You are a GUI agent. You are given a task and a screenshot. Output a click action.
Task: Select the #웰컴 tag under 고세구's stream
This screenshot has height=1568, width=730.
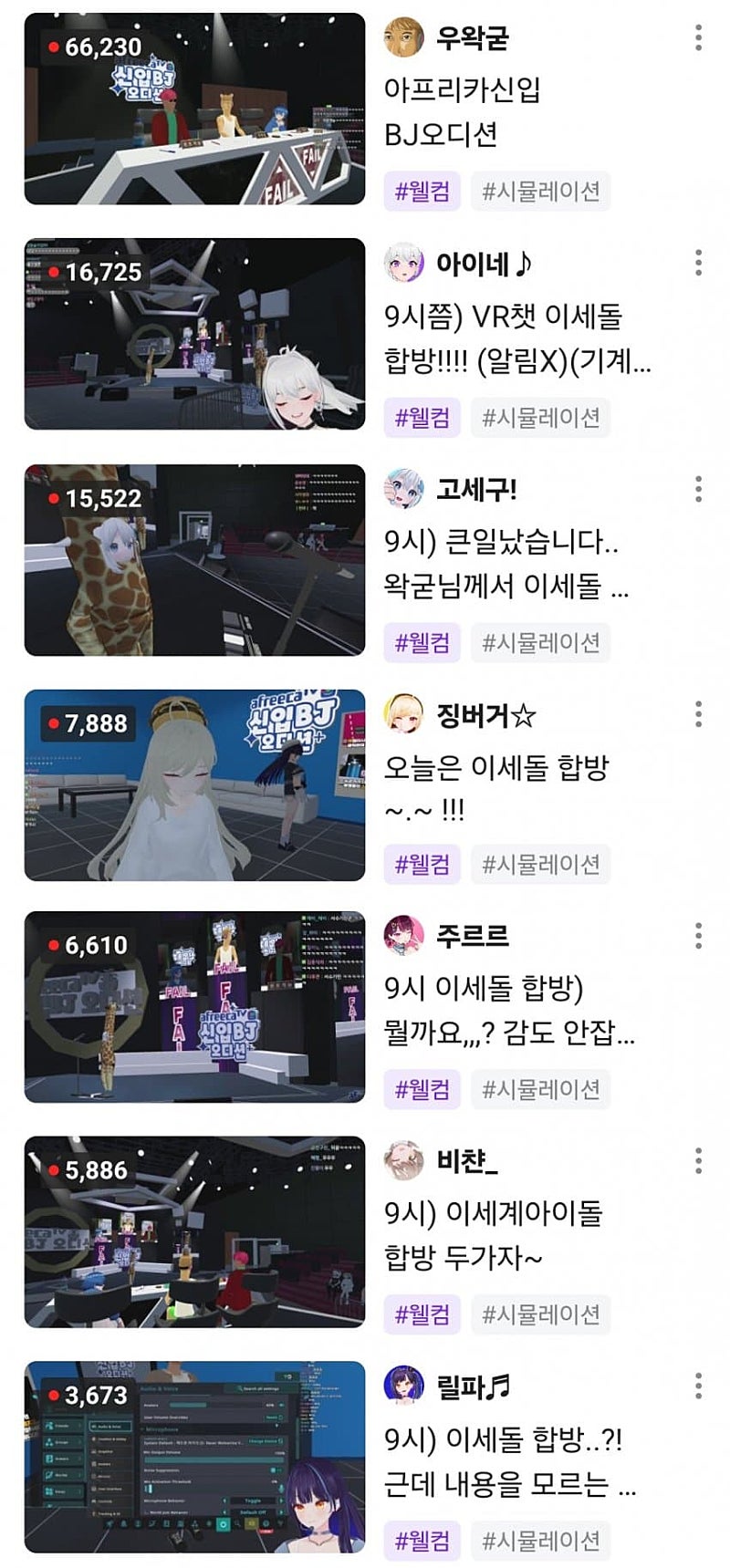click(x=422, y=643)
